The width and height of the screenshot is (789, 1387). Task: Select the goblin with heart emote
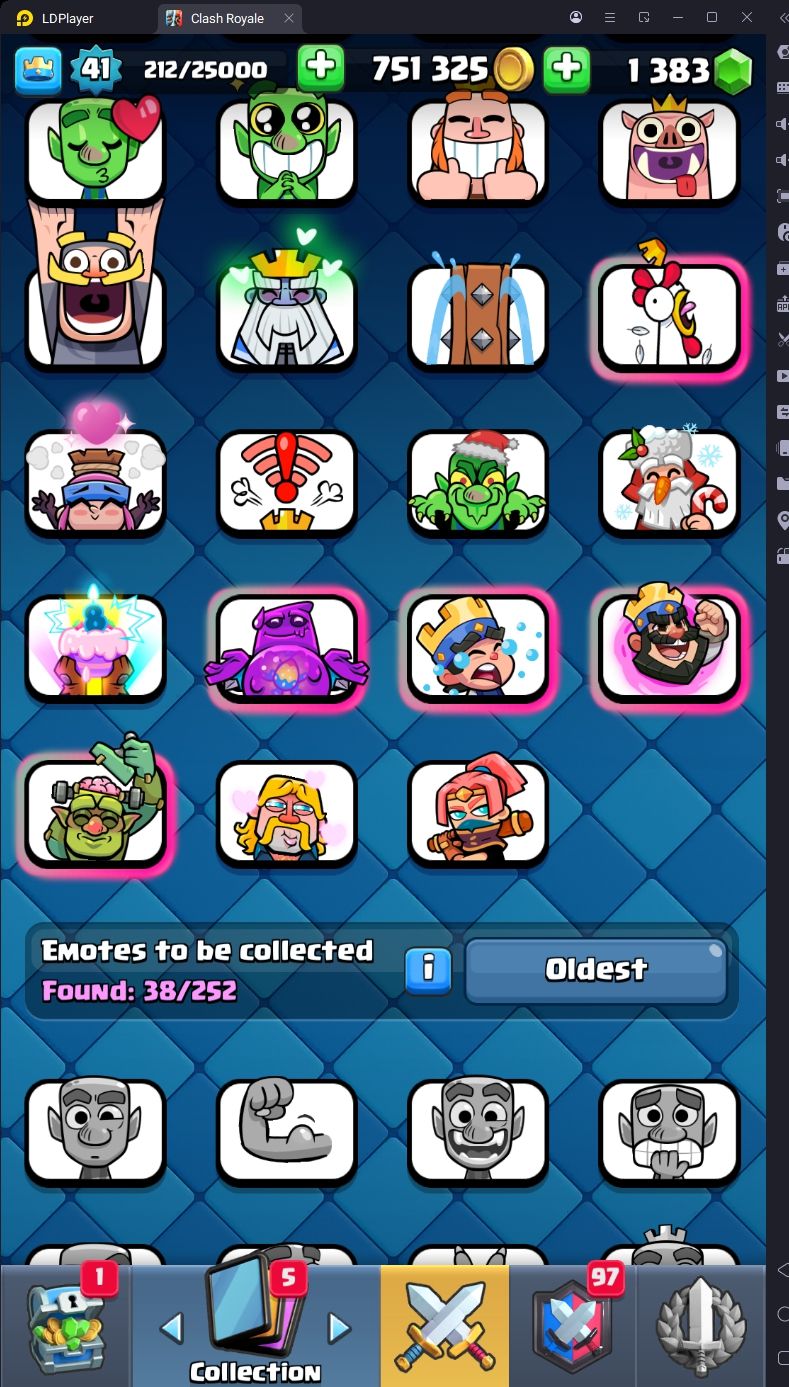coord(96,150)
